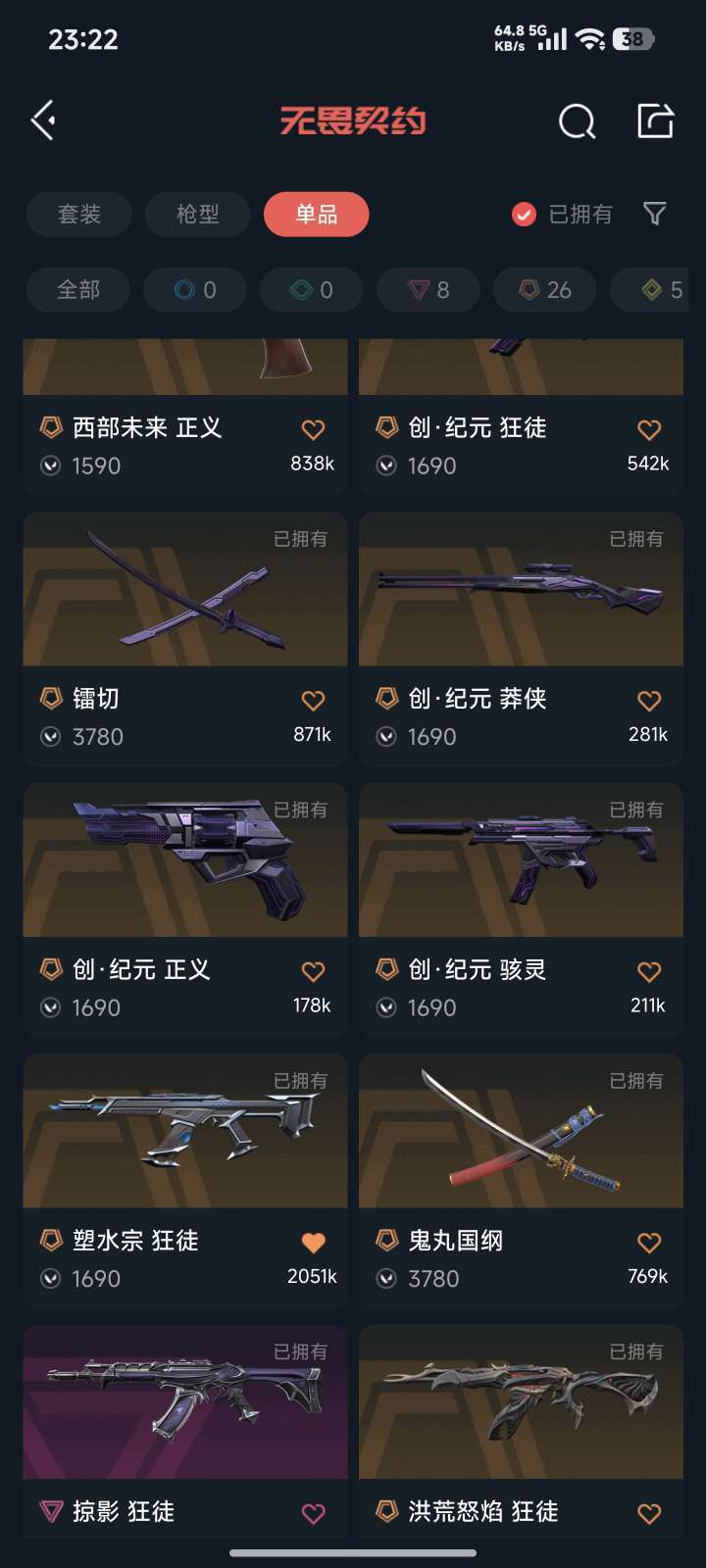
Task: Share this skin collection page
Action: pos(655,121)
